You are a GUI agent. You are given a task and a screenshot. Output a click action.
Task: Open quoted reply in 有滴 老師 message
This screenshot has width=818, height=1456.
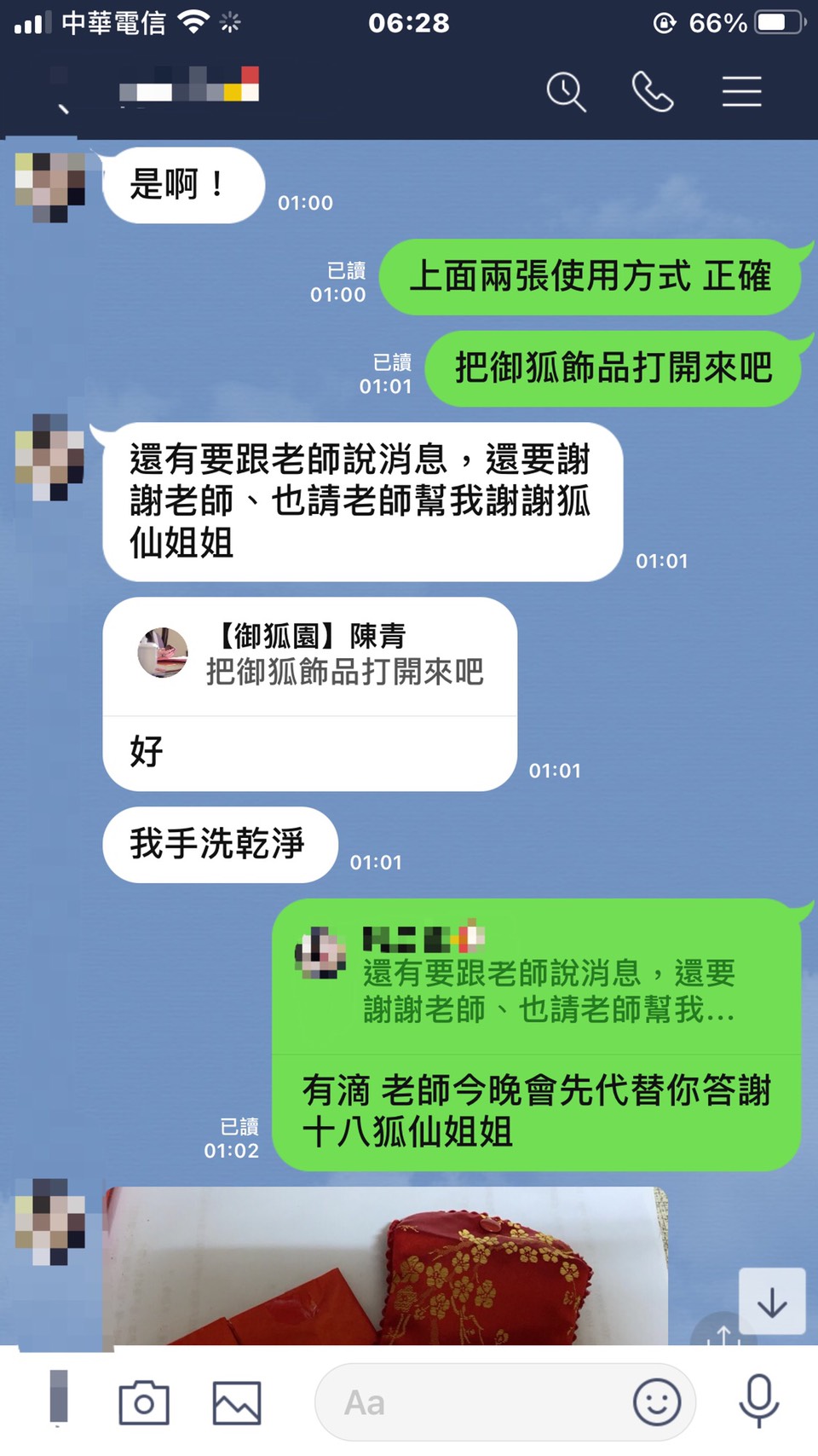pos(537,977)
